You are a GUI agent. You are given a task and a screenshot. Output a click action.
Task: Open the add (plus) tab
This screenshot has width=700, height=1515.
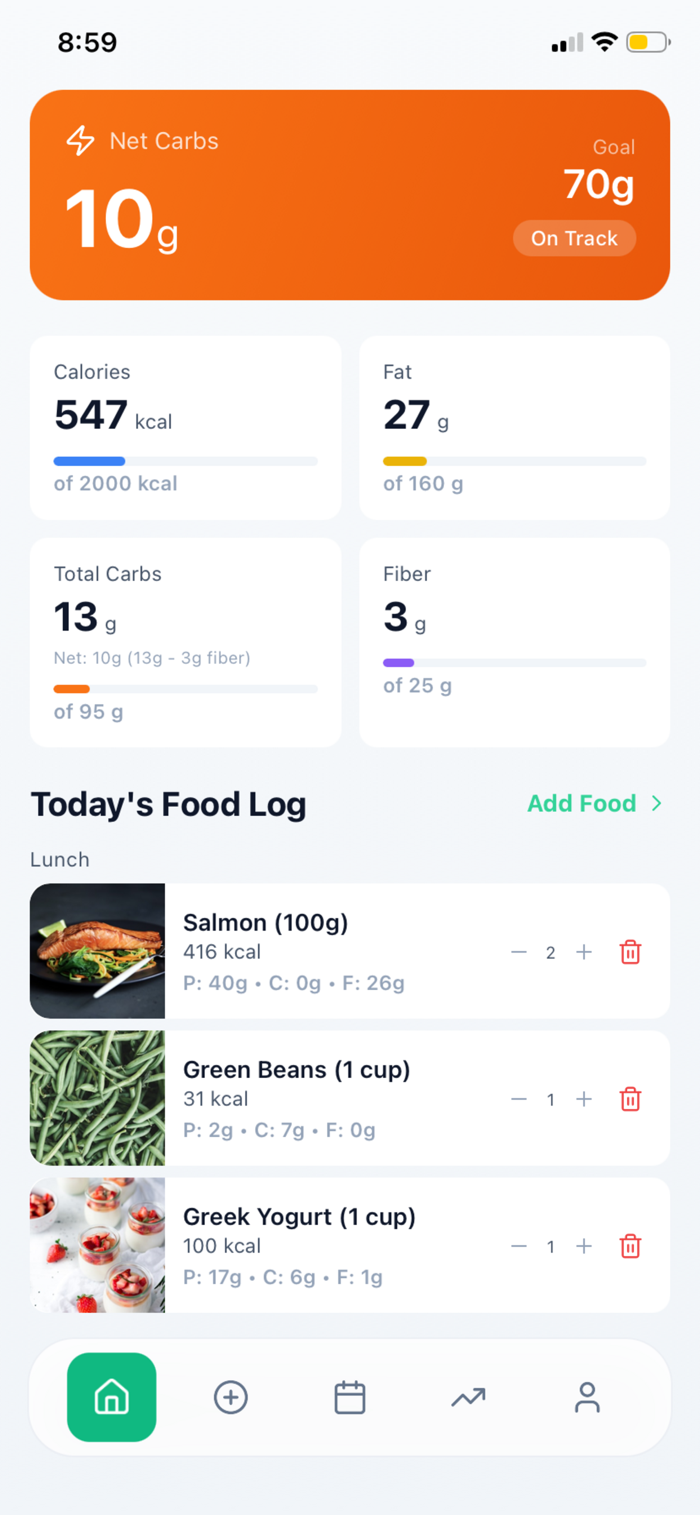click(231, 1397)
